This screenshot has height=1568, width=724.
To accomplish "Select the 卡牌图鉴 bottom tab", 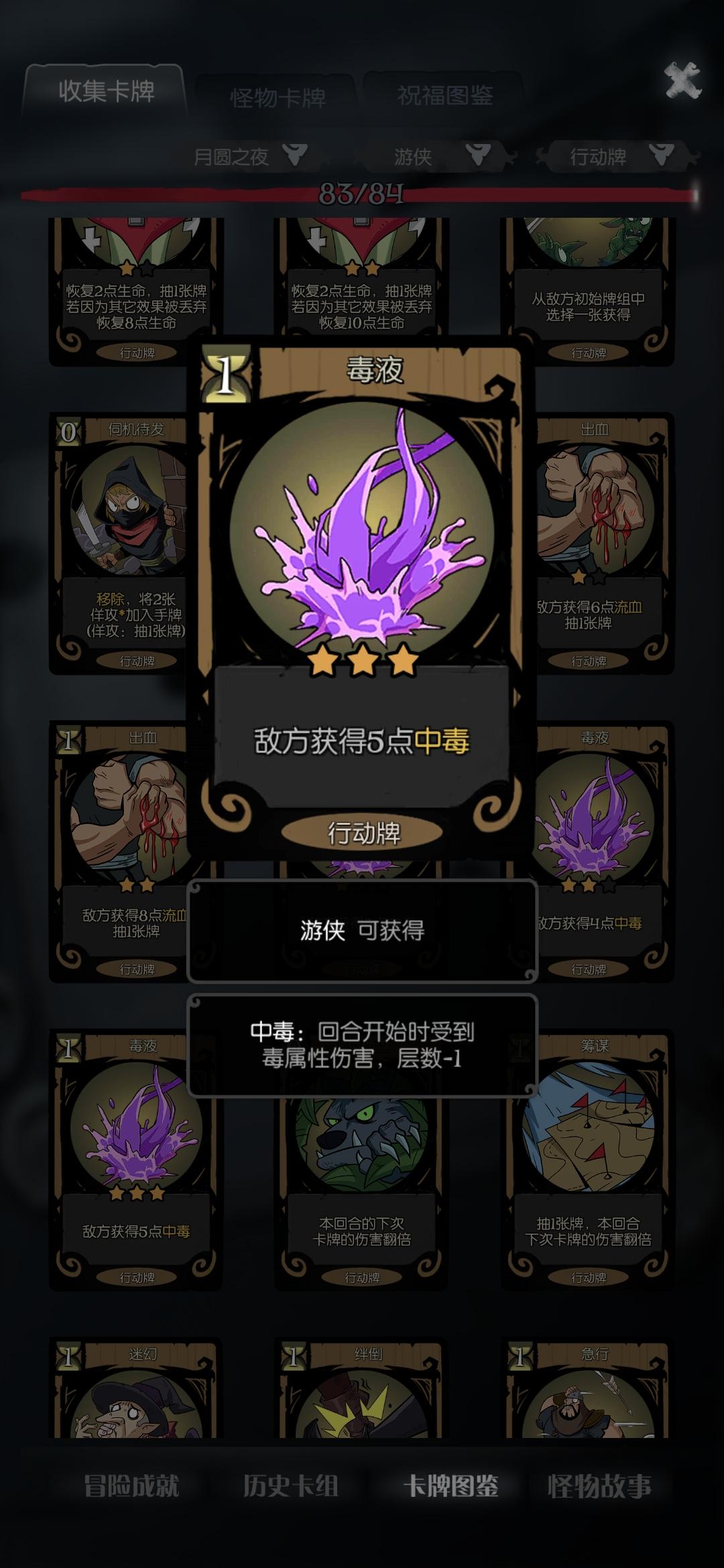I will [x=450, y=1486].
